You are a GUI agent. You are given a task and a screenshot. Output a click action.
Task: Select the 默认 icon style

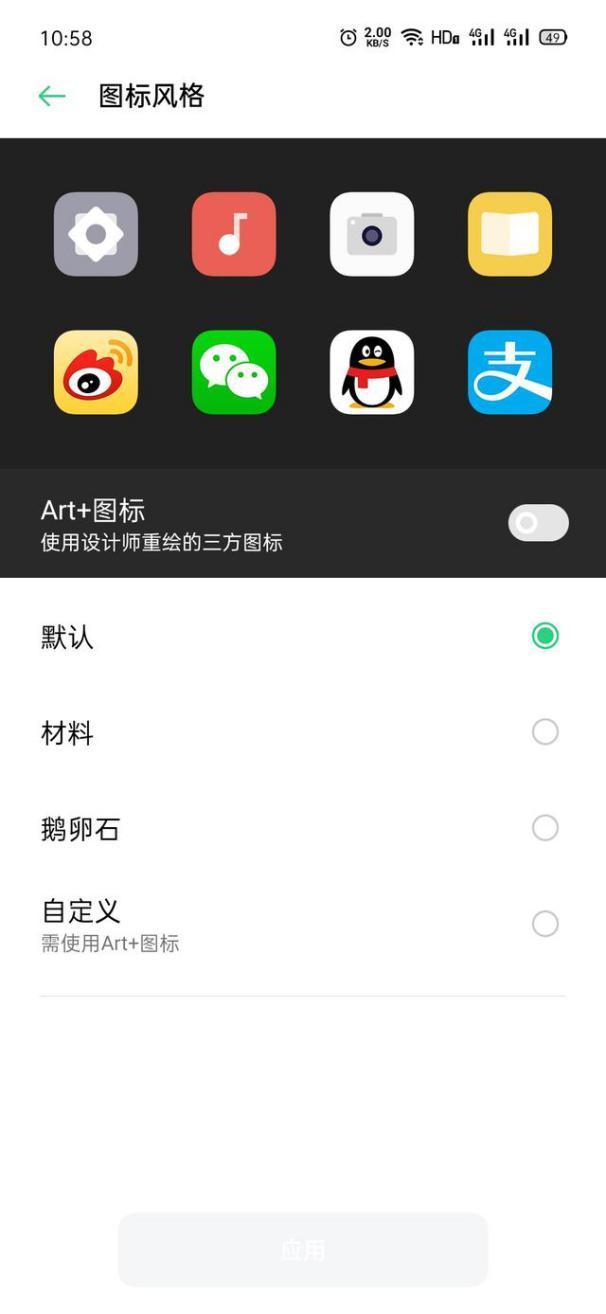[545, 636]
